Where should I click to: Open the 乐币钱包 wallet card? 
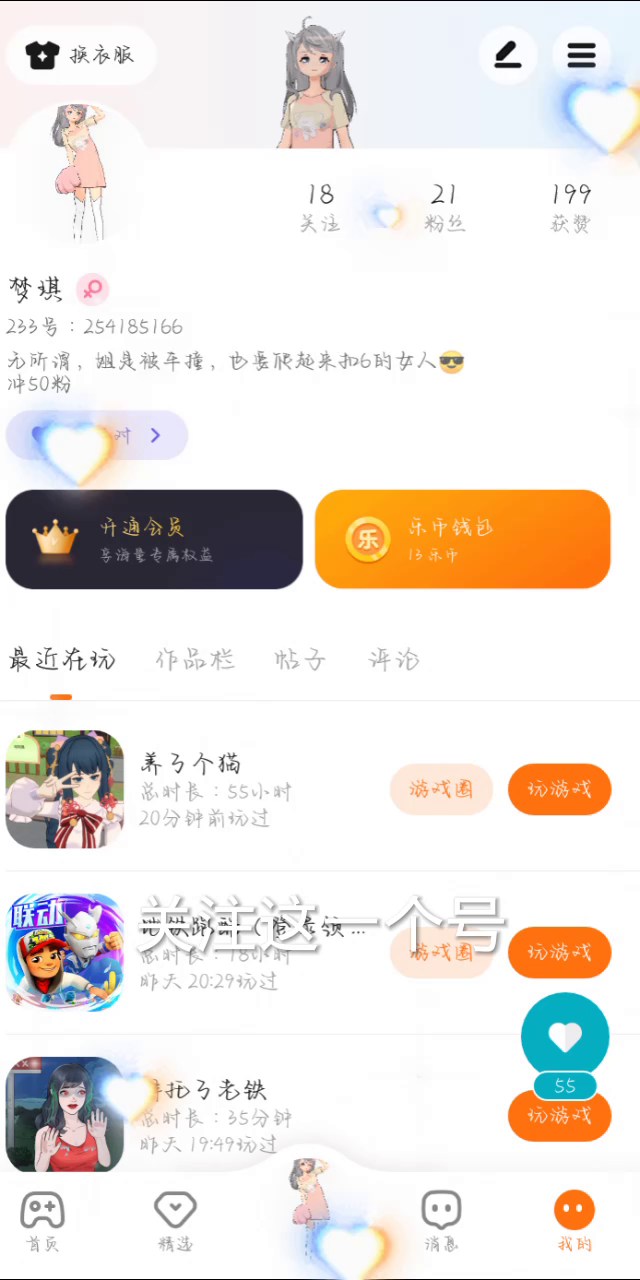[x=462, y=539]
